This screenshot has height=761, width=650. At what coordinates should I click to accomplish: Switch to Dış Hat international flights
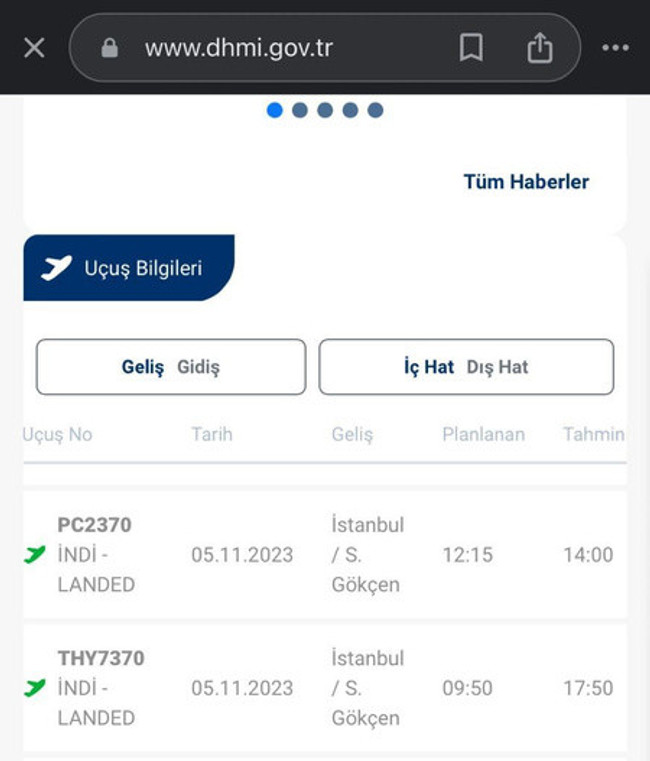pos(497,367)
